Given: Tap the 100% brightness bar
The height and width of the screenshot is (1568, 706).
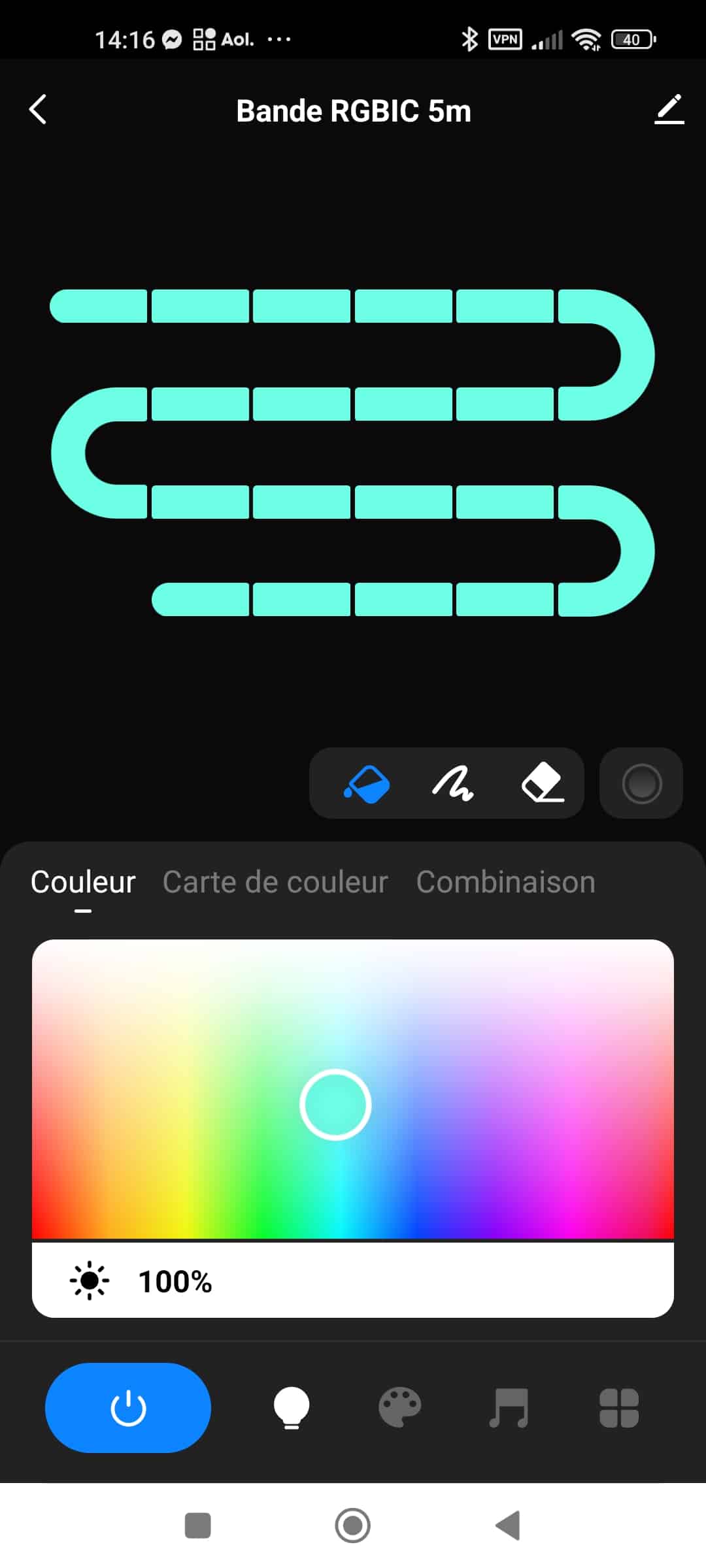Looking at the screenshot, I should click(x=353, y=1281).
